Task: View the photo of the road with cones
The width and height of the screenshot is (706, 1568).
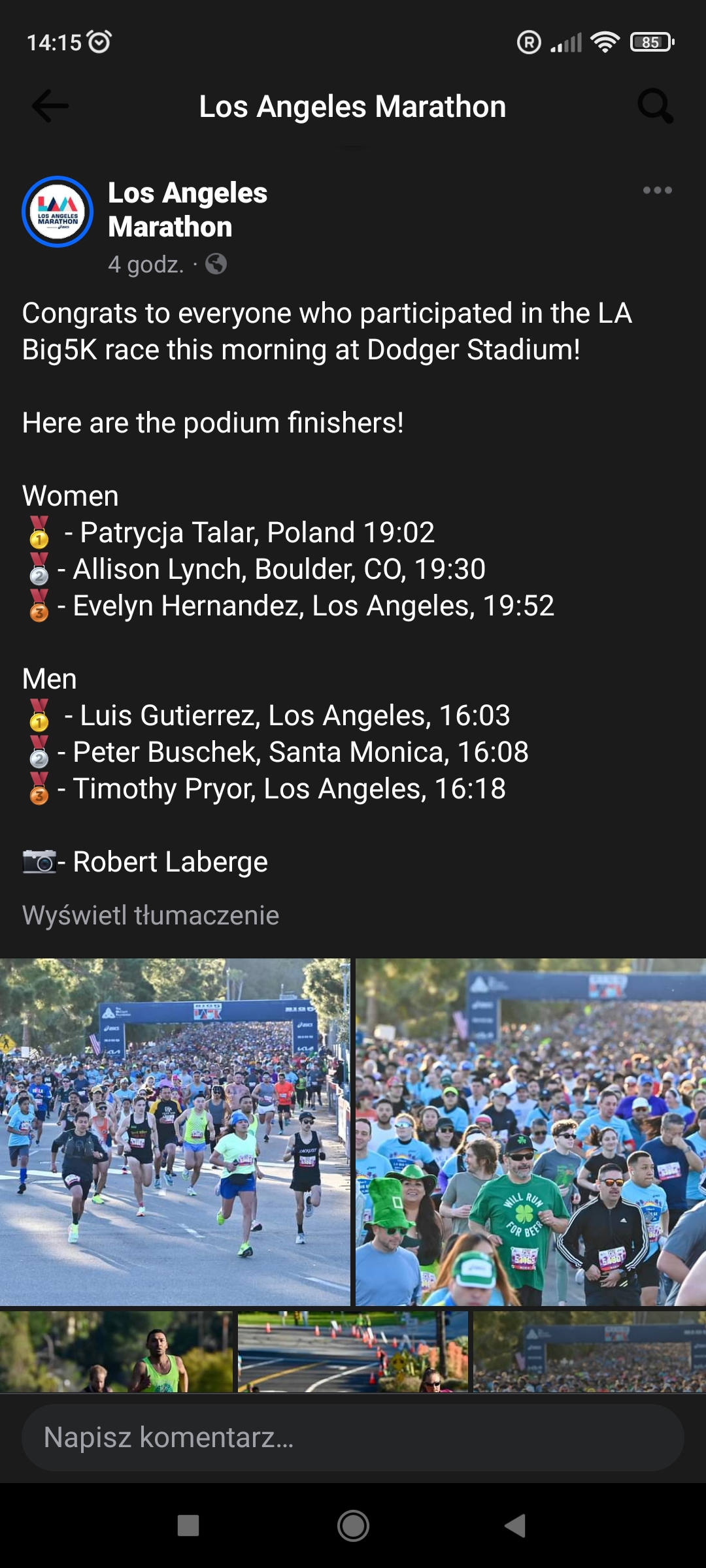Action: point(353,1351)
